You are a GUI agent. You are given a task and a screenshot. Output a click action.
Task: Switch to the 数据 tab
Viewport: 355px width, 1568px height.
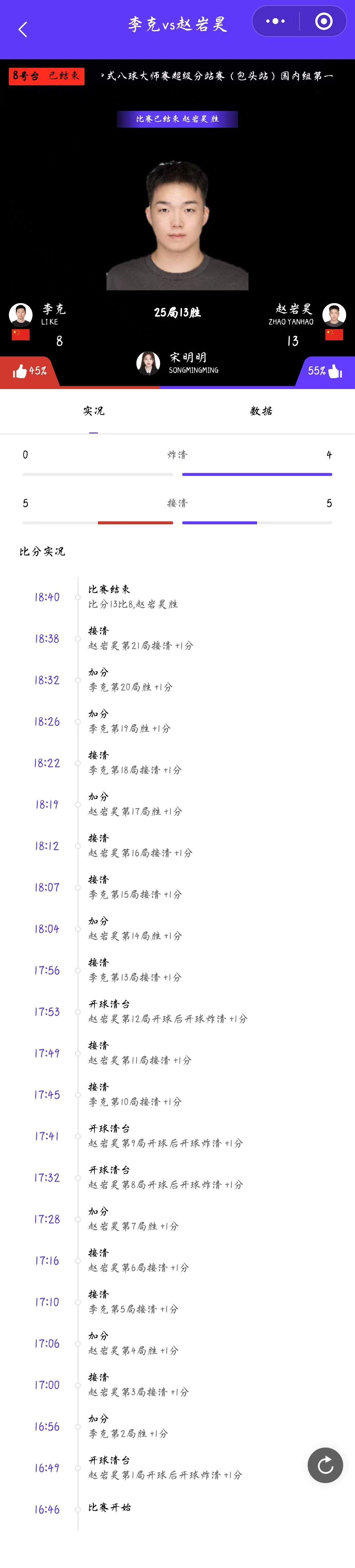pos(261,411)
